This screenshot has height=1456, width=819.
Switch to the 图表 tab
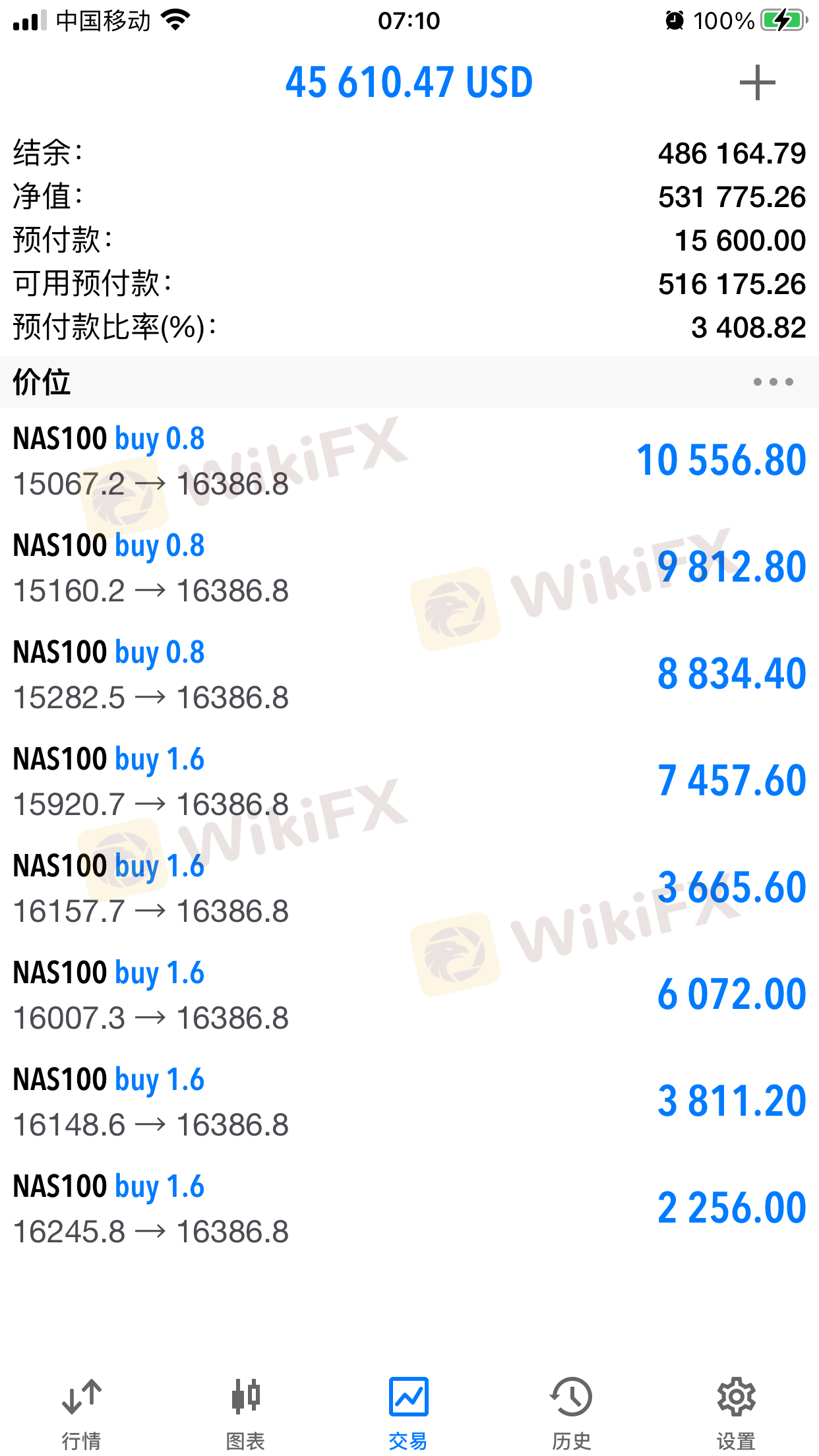coord(245,1412)
